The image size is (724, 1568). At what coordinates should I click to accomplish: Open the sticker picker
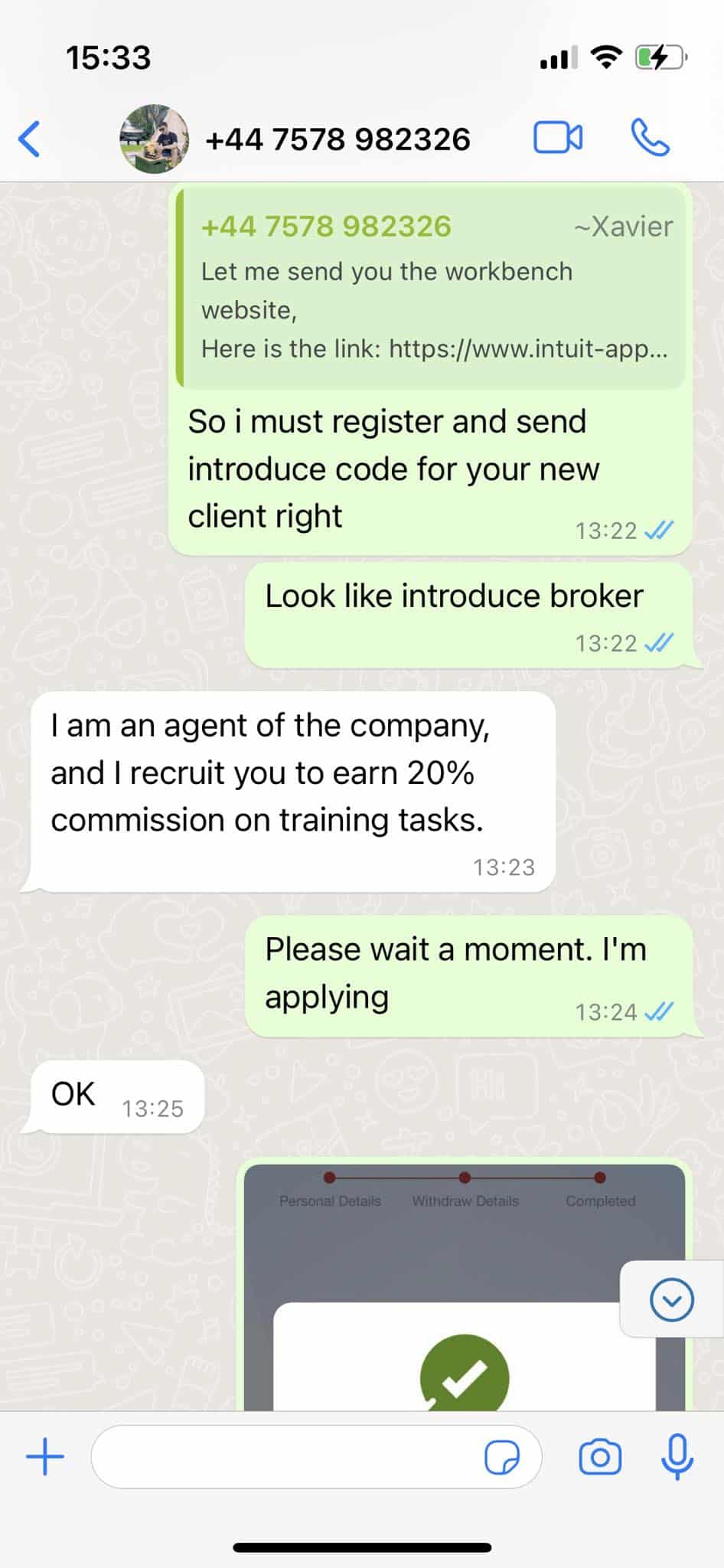tap(502, 1457)
